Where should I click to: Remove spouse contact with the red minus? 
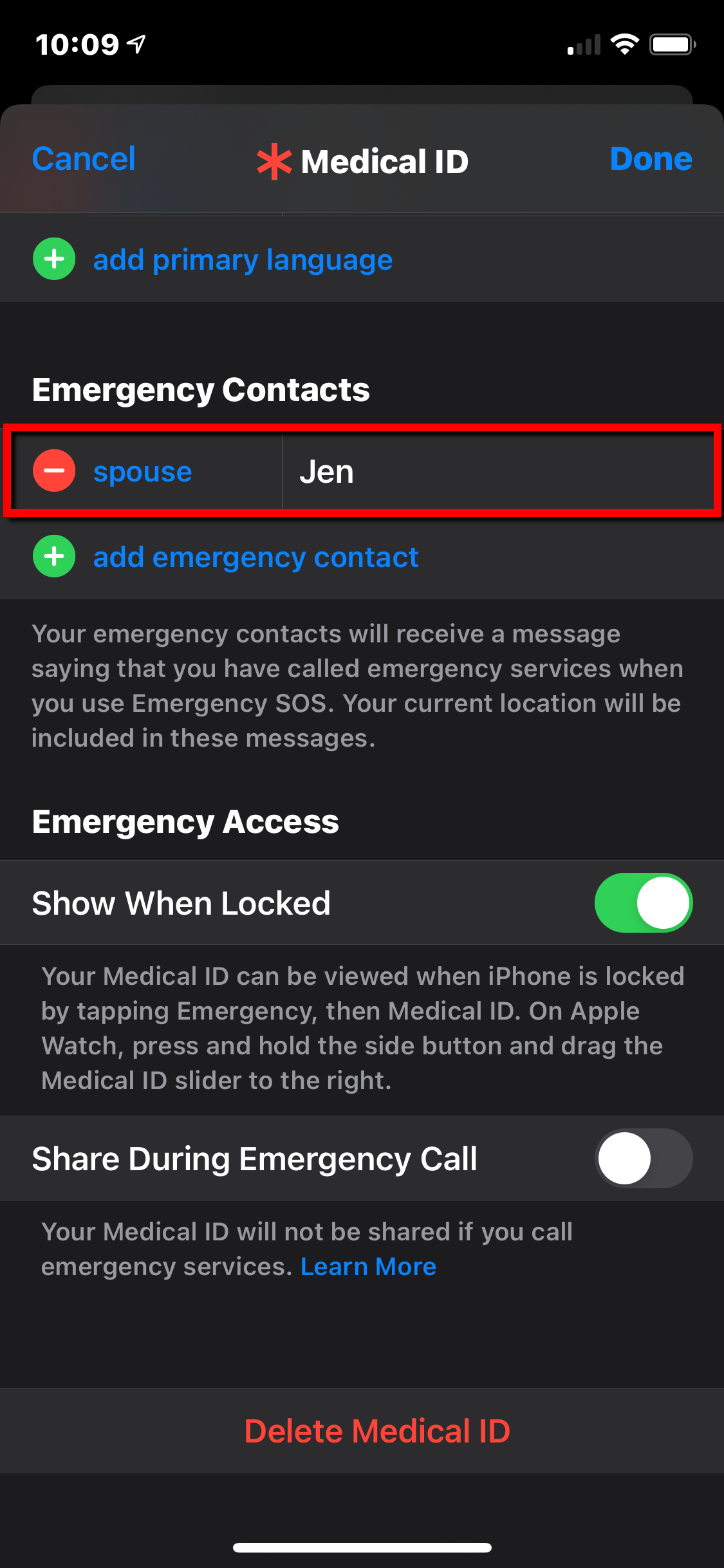54,471
